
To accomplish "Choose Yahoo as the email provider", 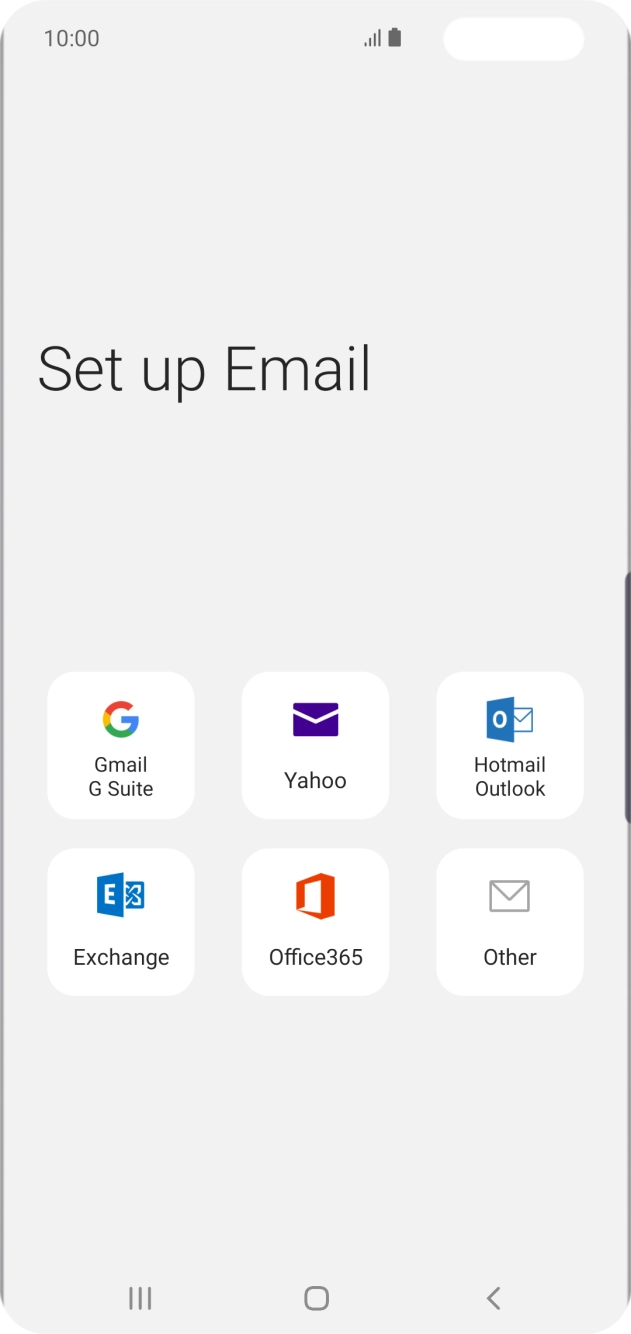I will pos(315,745).
